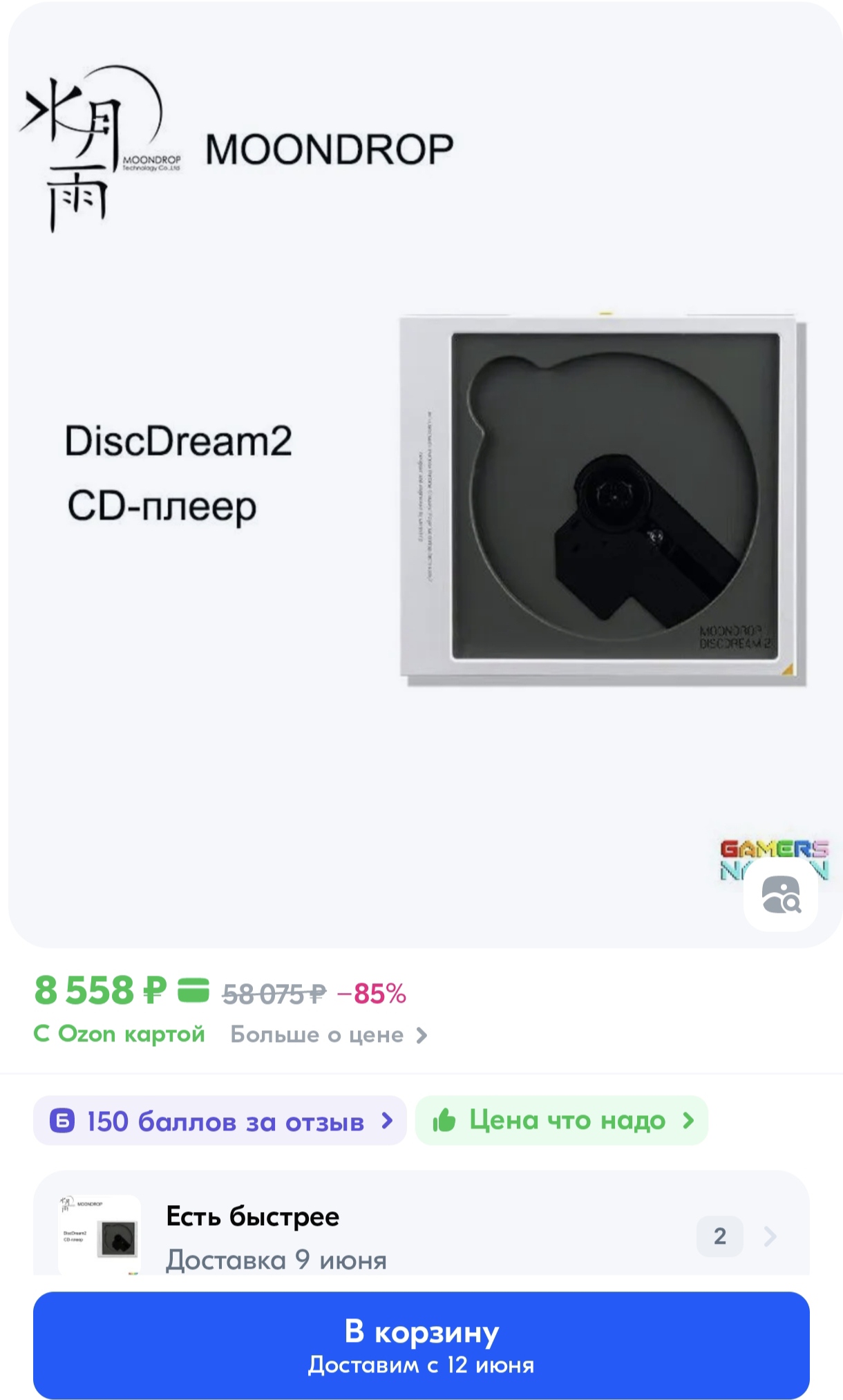Tap the '150 баллов за отзыв' chip
This screenshot has width=843, height=1400.
[x=220, y=1121]
